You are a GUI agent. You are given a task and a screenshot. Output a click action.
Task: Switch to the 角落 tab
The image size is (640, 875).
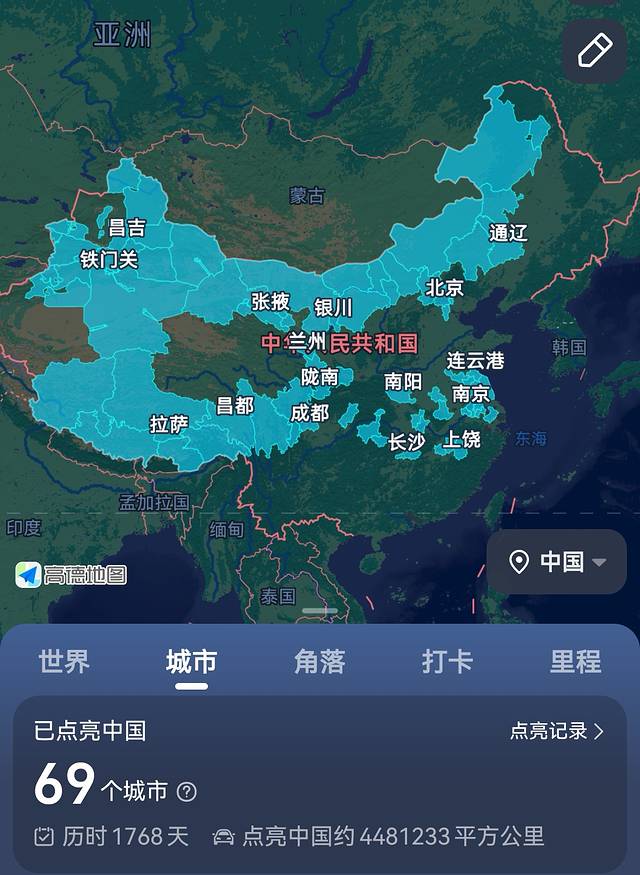point(319,661)
